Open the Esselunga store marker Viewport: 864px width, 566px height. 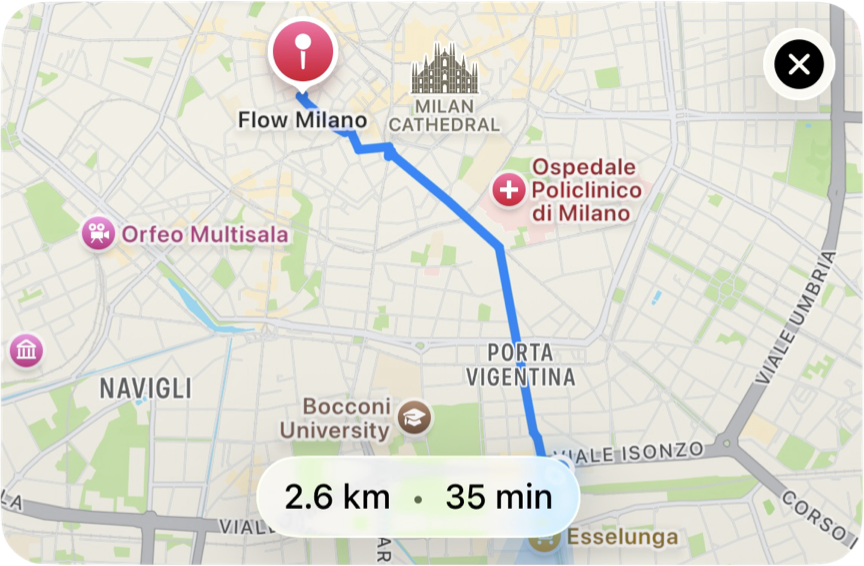(545, 539)
